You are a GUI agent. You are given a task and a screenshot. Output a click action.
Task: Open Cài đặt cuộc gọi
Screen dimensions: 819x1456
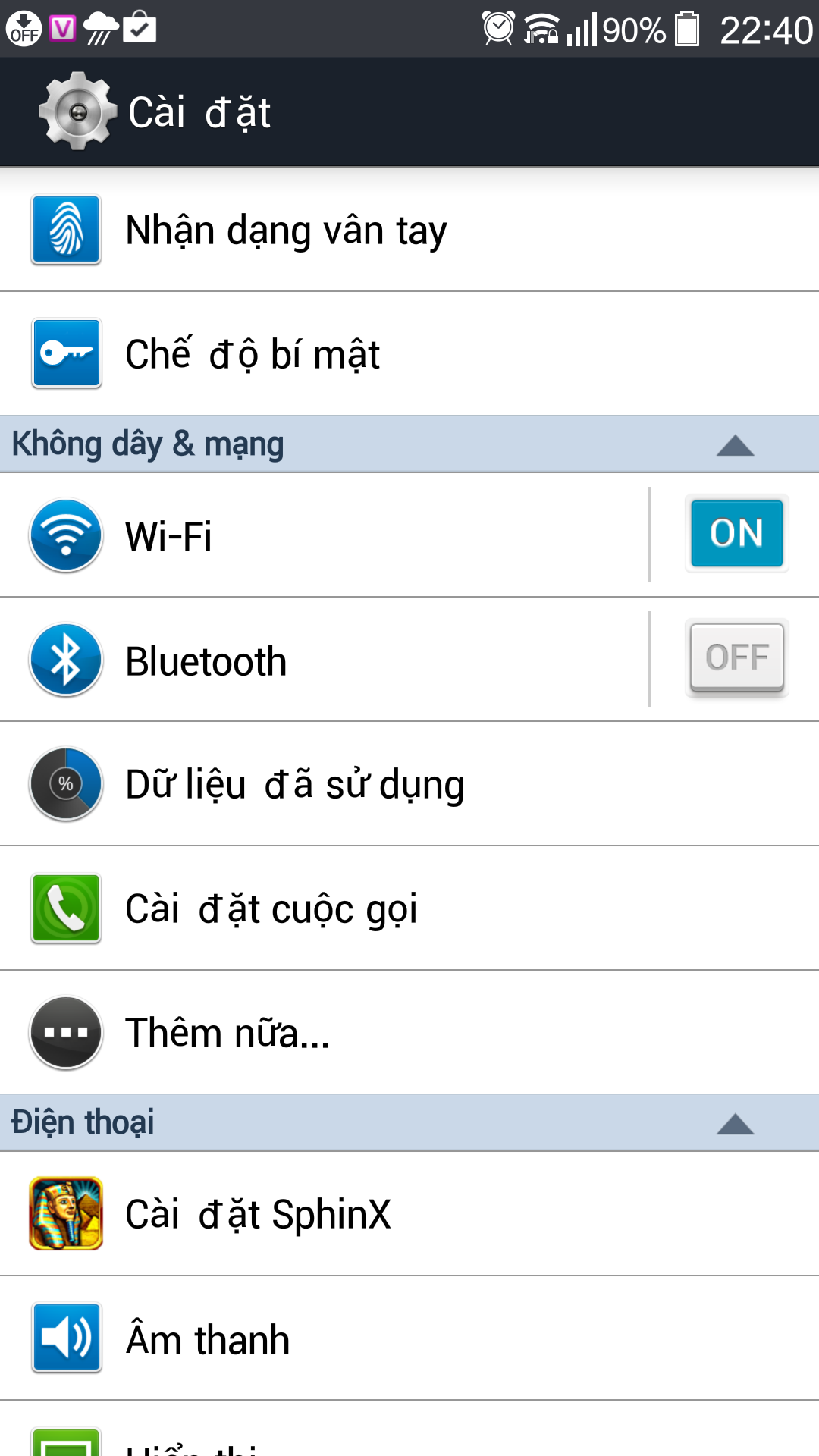point(409,908)
